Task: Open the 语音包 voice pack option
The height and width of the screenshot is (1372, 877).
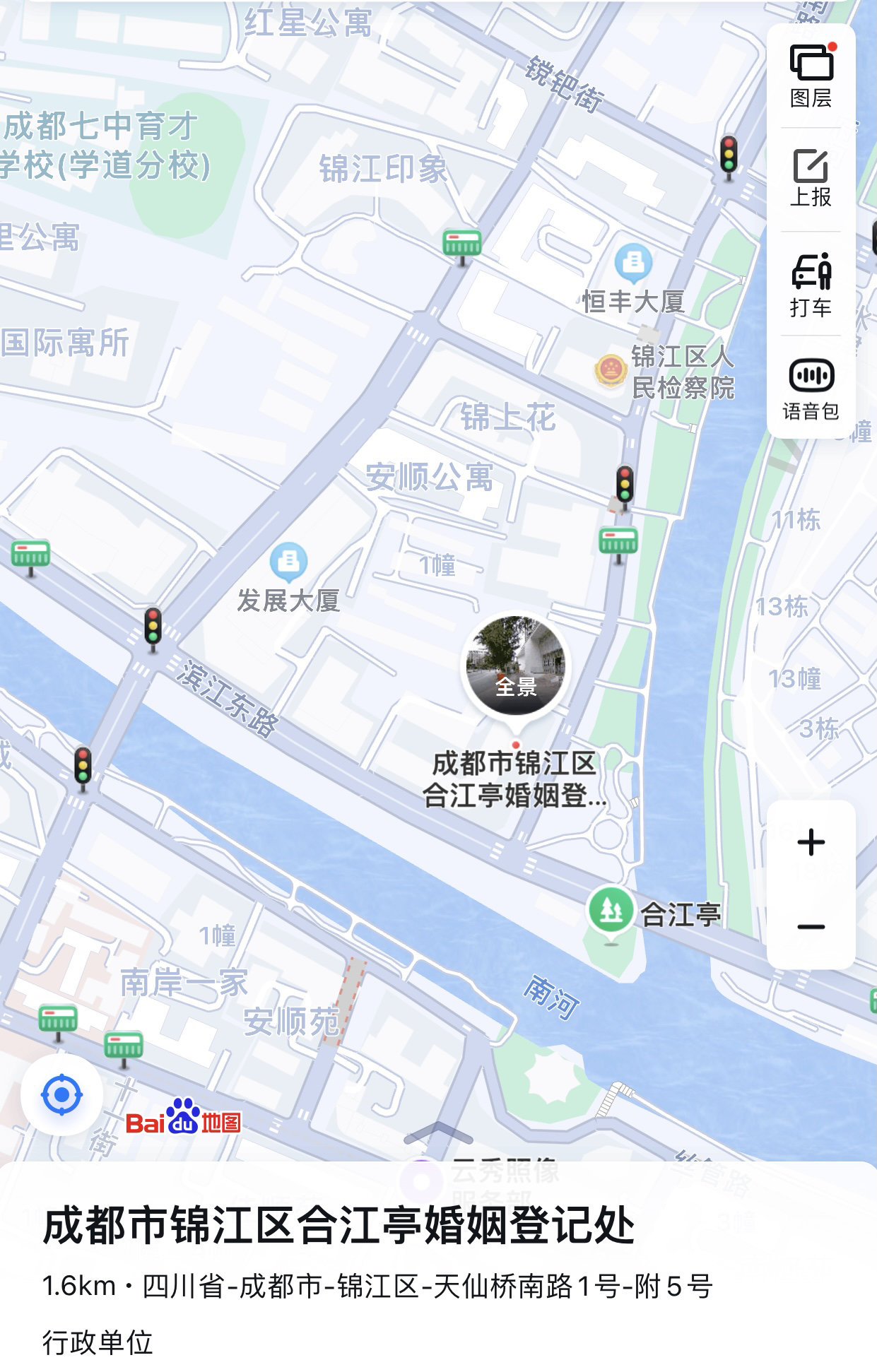Action: [x=811, y=389]
